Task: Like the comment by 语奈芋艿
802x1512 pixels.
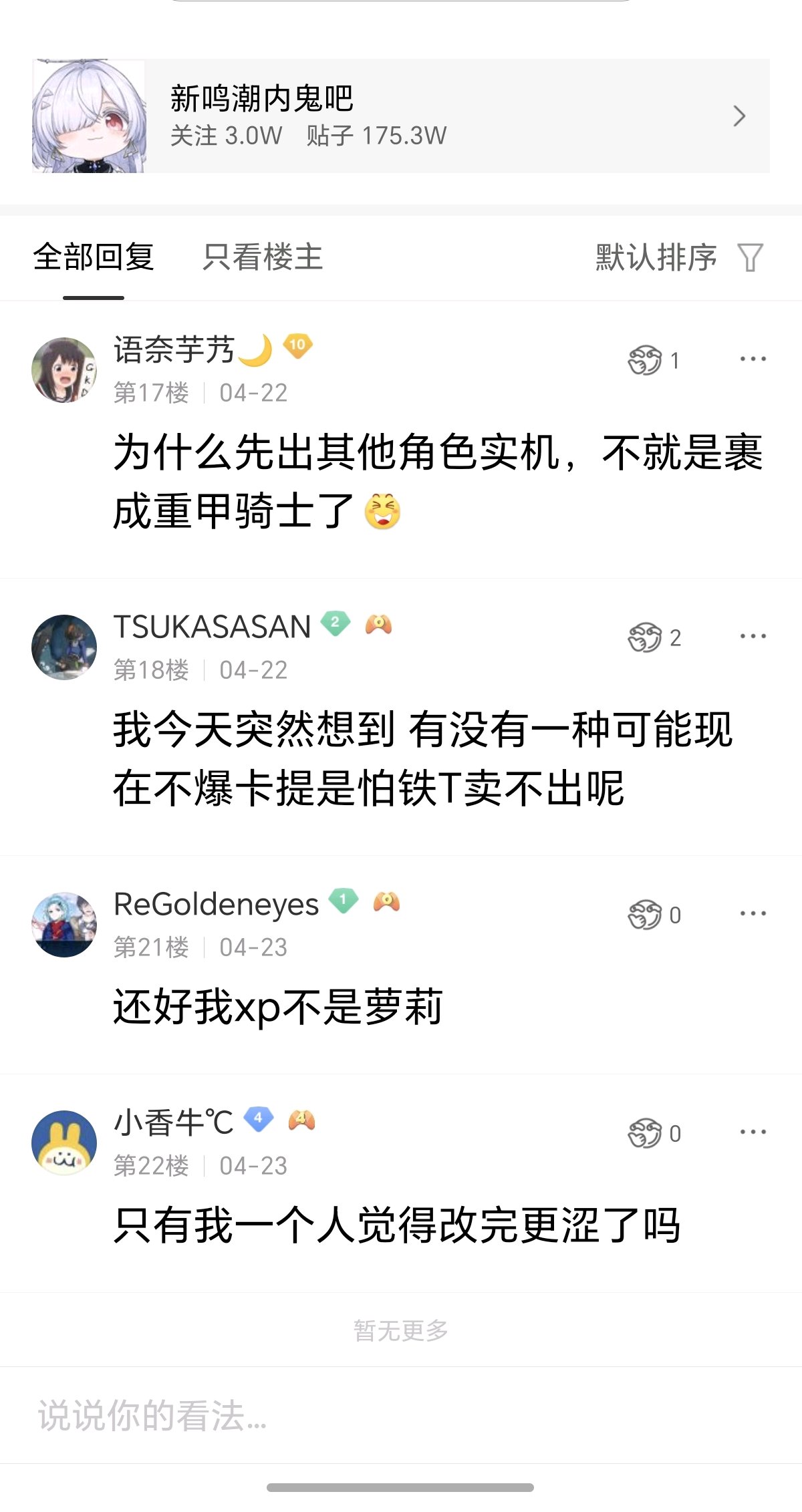Action: [x=646, y=360]
